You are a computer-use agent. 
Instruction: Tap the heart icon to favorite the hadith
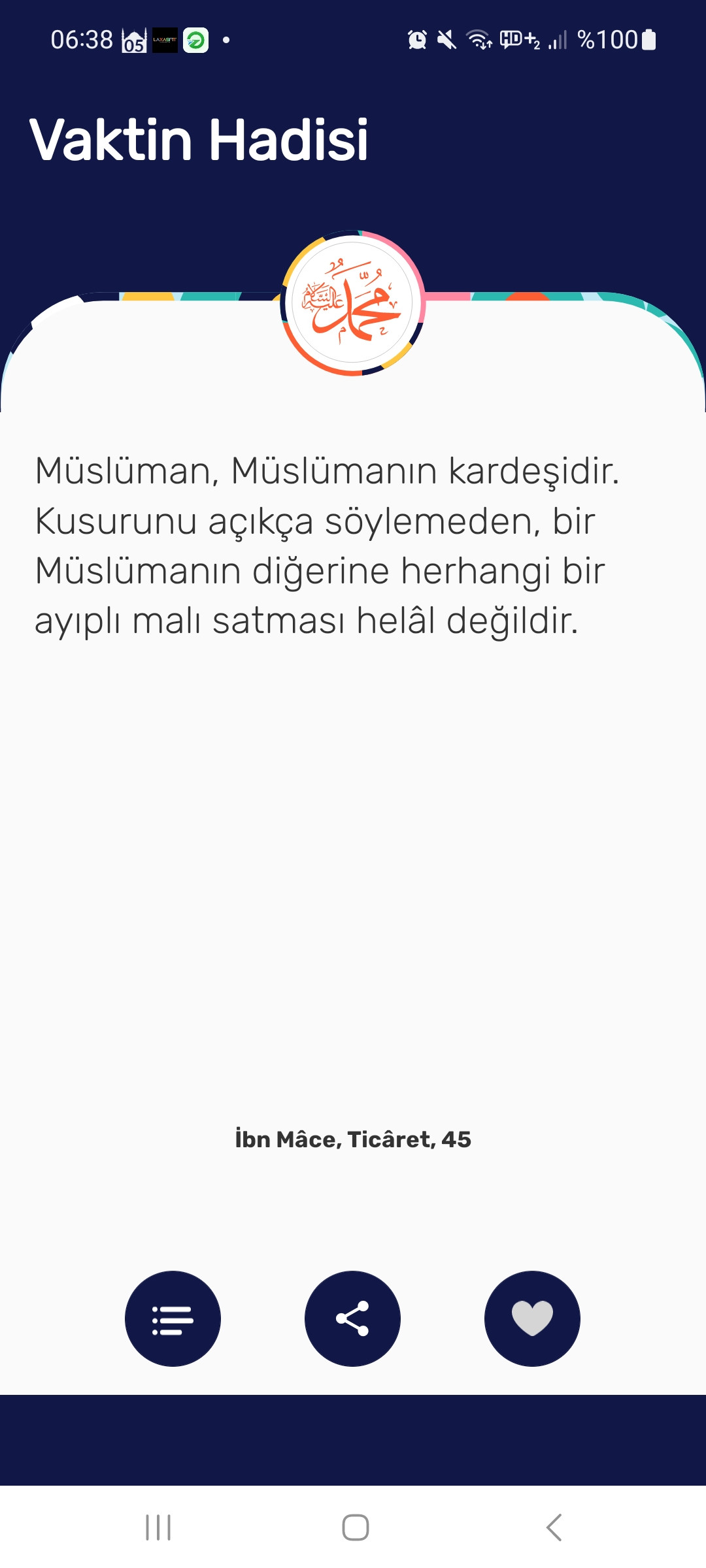[x=532, y=1318]
